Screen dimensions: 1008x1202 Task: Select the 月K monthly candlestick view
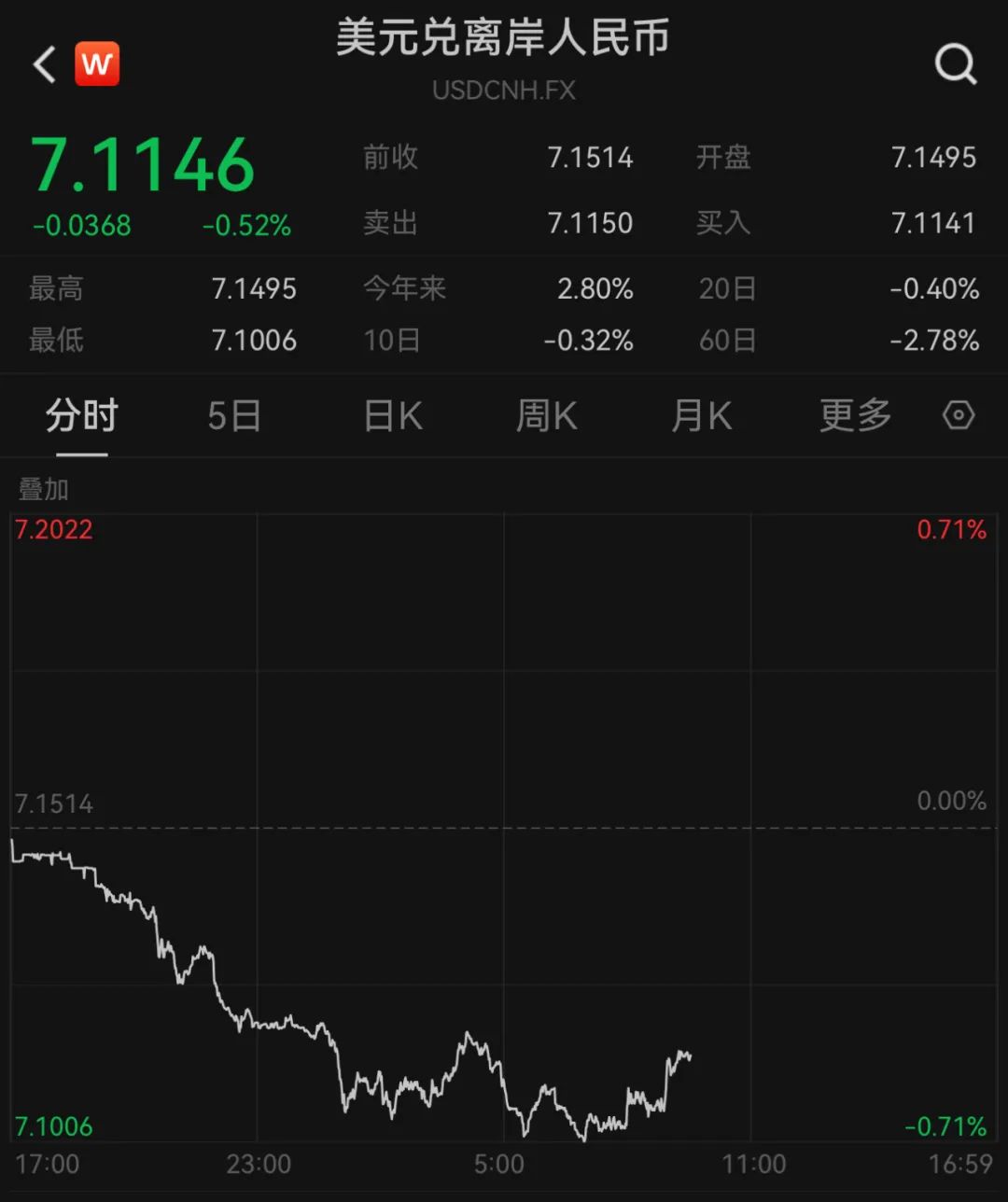[701, 415]
